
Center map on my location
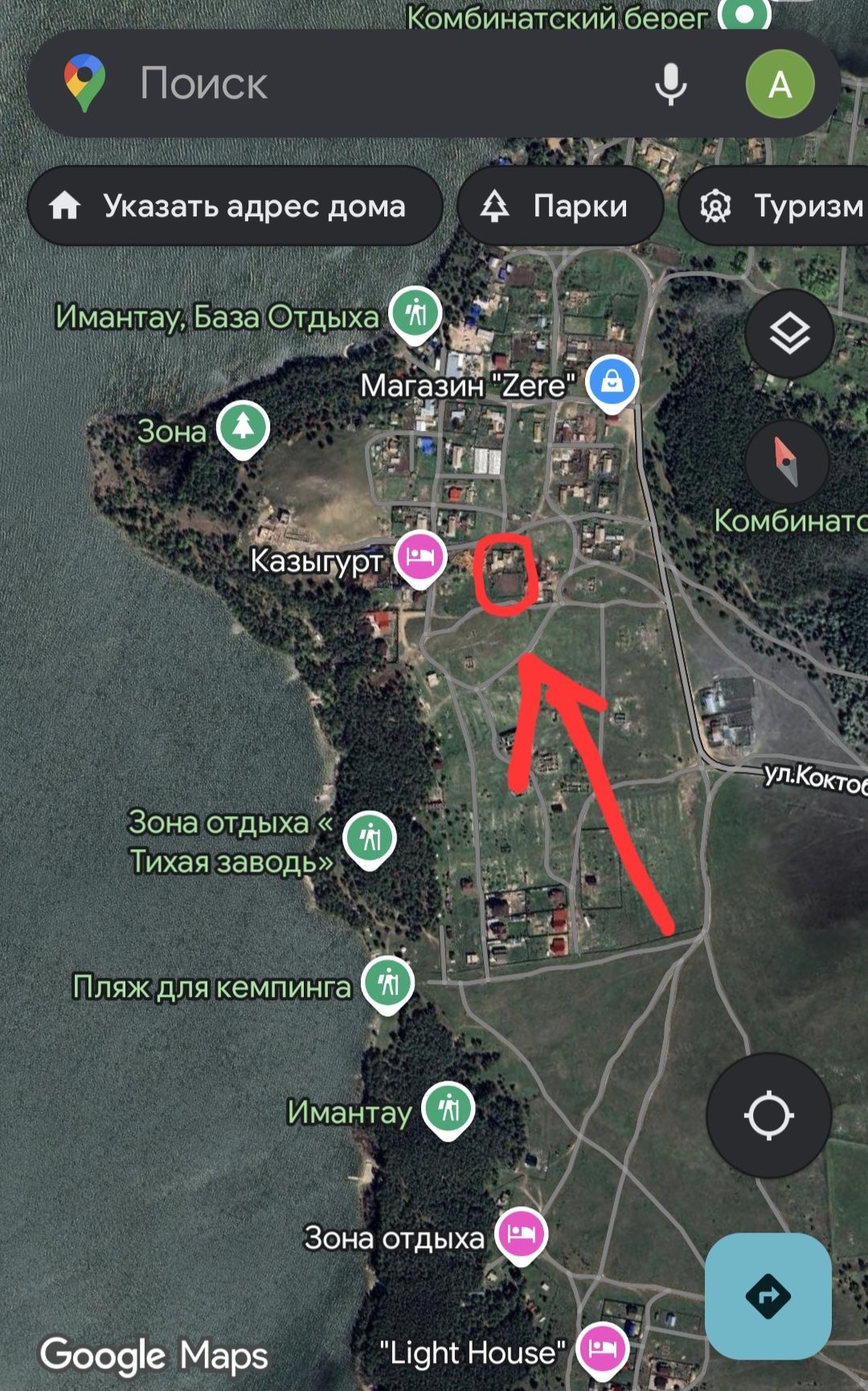click(x=768, y=1115)
